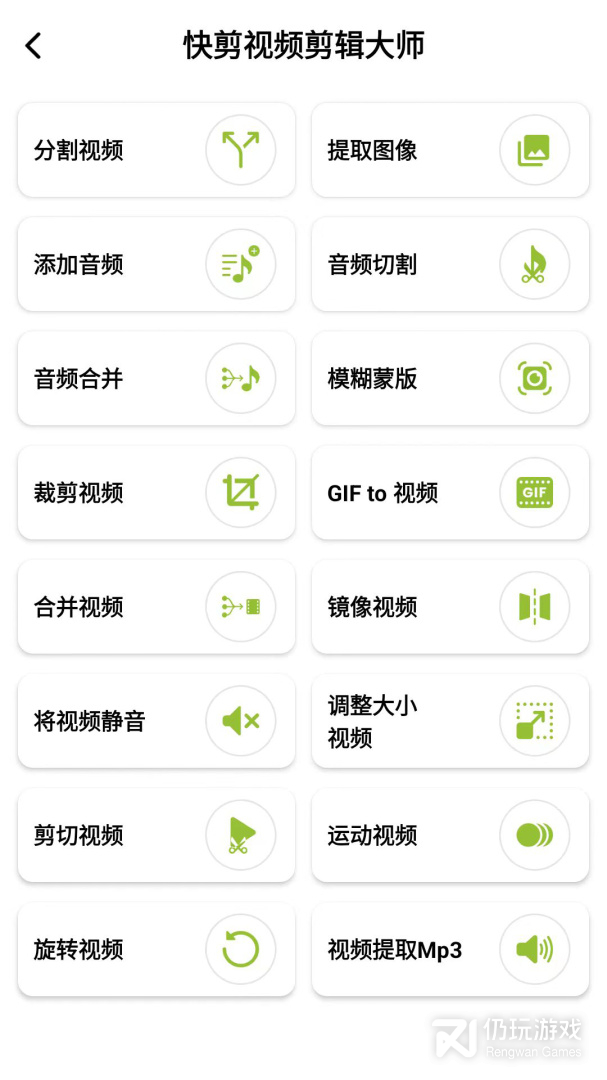Viewport: 607px width, 1080px height.
Task: Choose 将视频静音 to mute video
Action: click(x=156, y=720)
